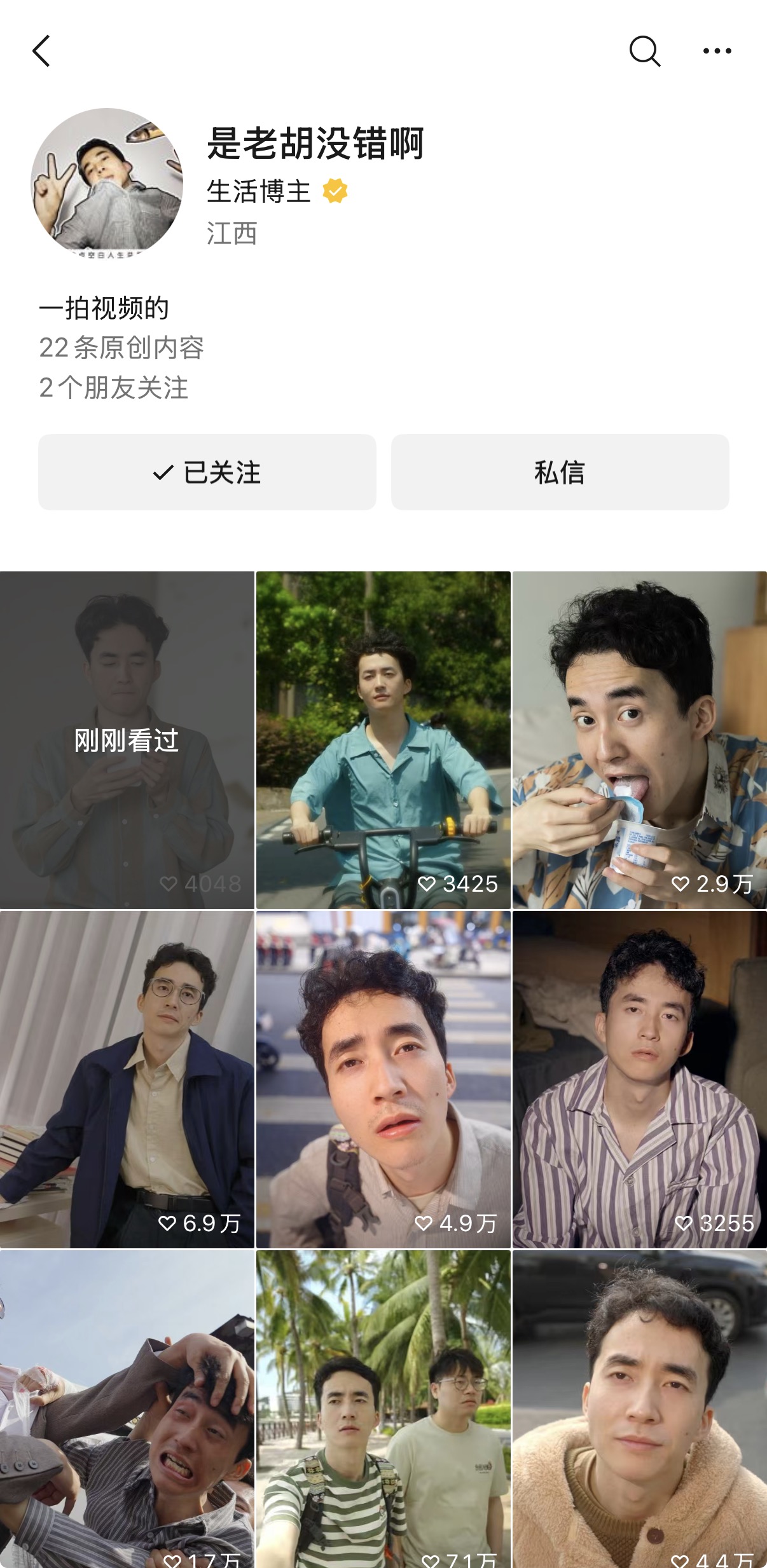View the round profile avatar
This screenshot has height=1568, width=767.
click(x=107, y=184)
